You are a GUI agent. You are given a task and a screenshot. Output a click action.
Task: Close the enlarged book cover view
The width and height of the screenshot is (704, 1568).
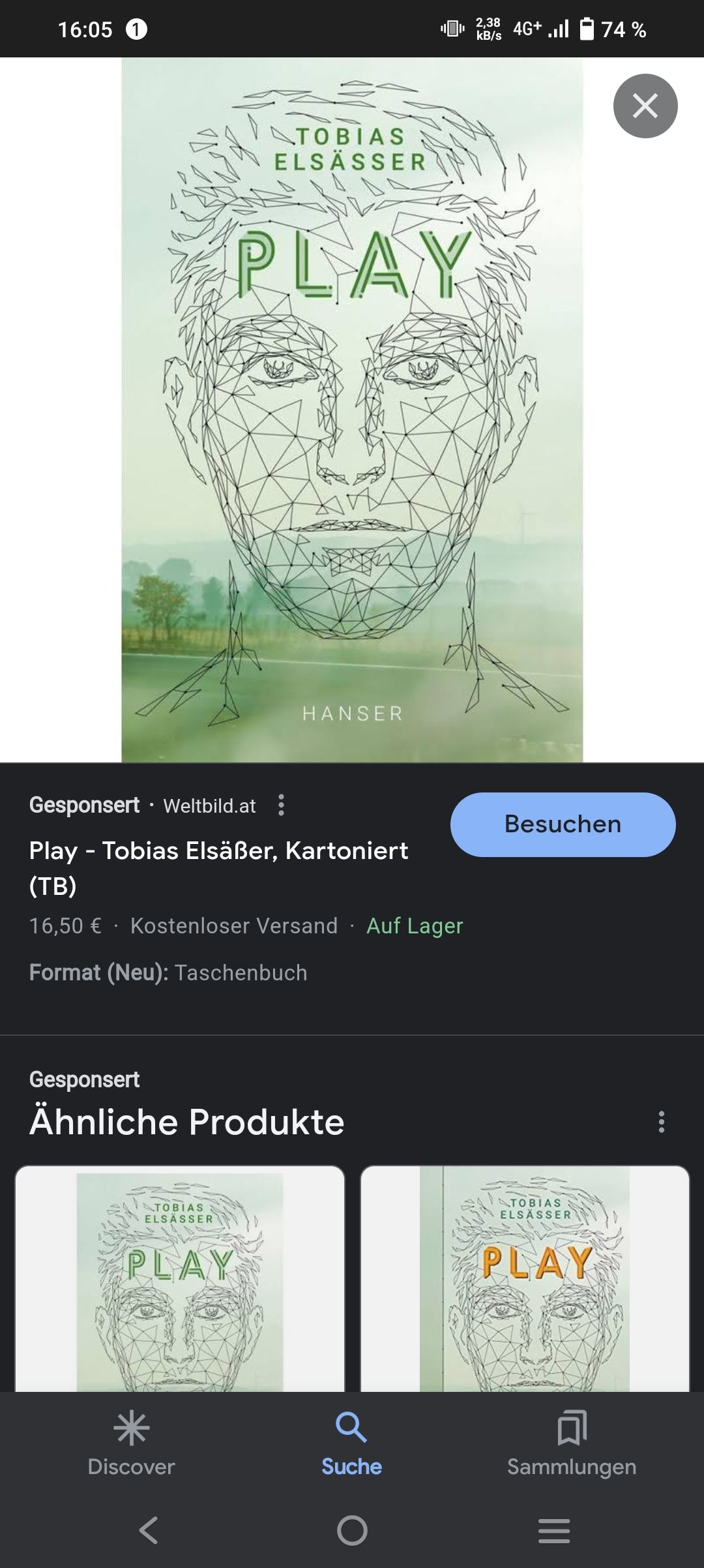(645, 106)
